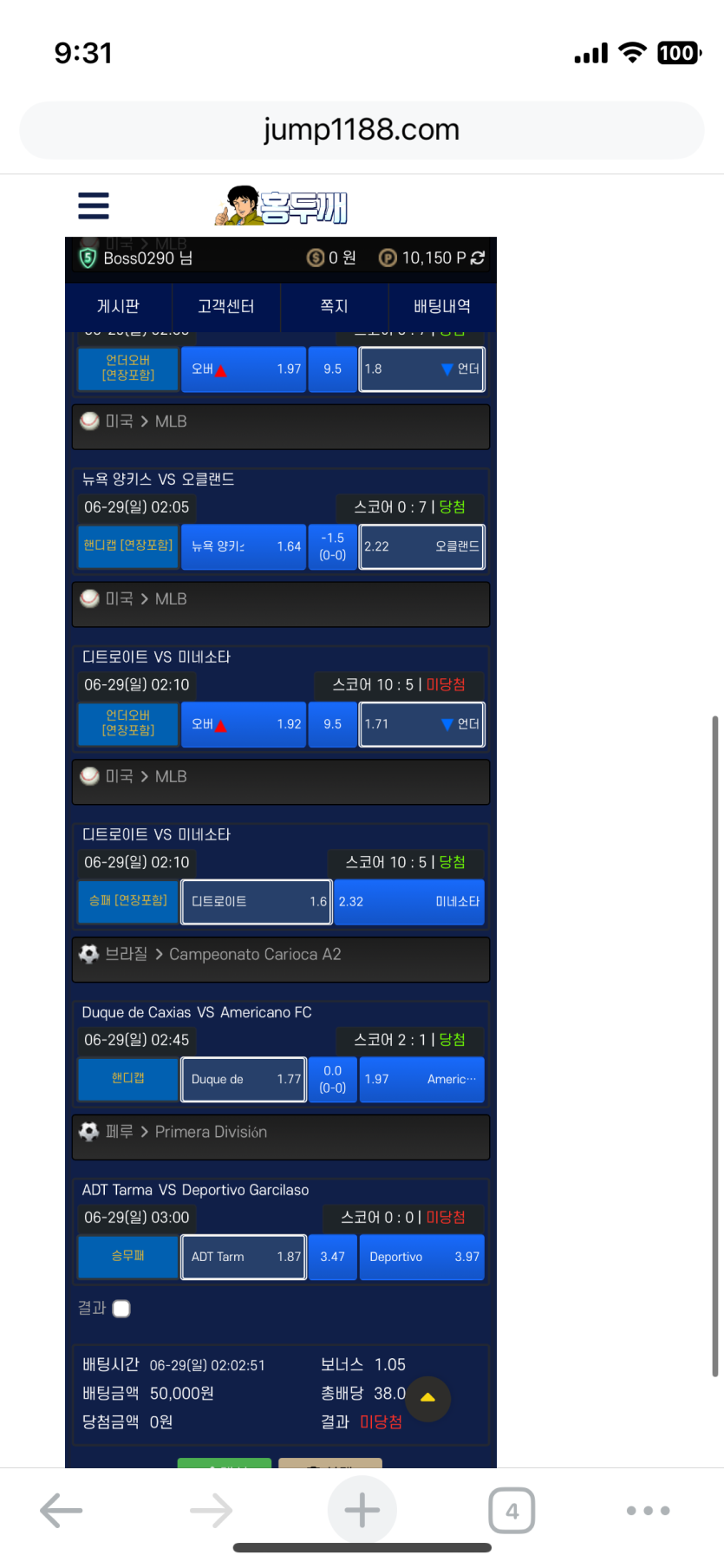
Task: Toggle the 결과 checkbox
Action: [121, 1309]
